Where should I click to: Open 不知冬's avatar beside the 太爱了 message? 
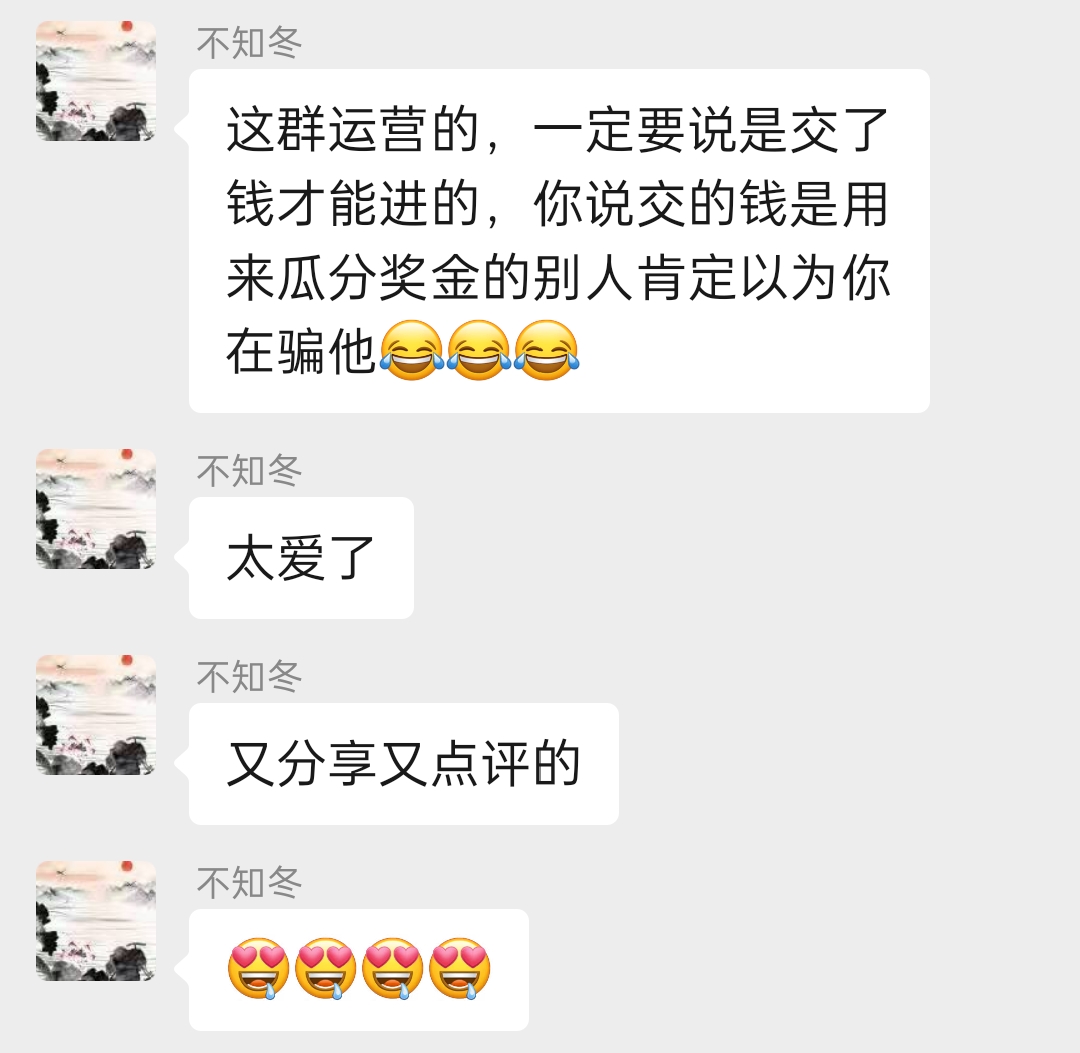coord(96,509)
